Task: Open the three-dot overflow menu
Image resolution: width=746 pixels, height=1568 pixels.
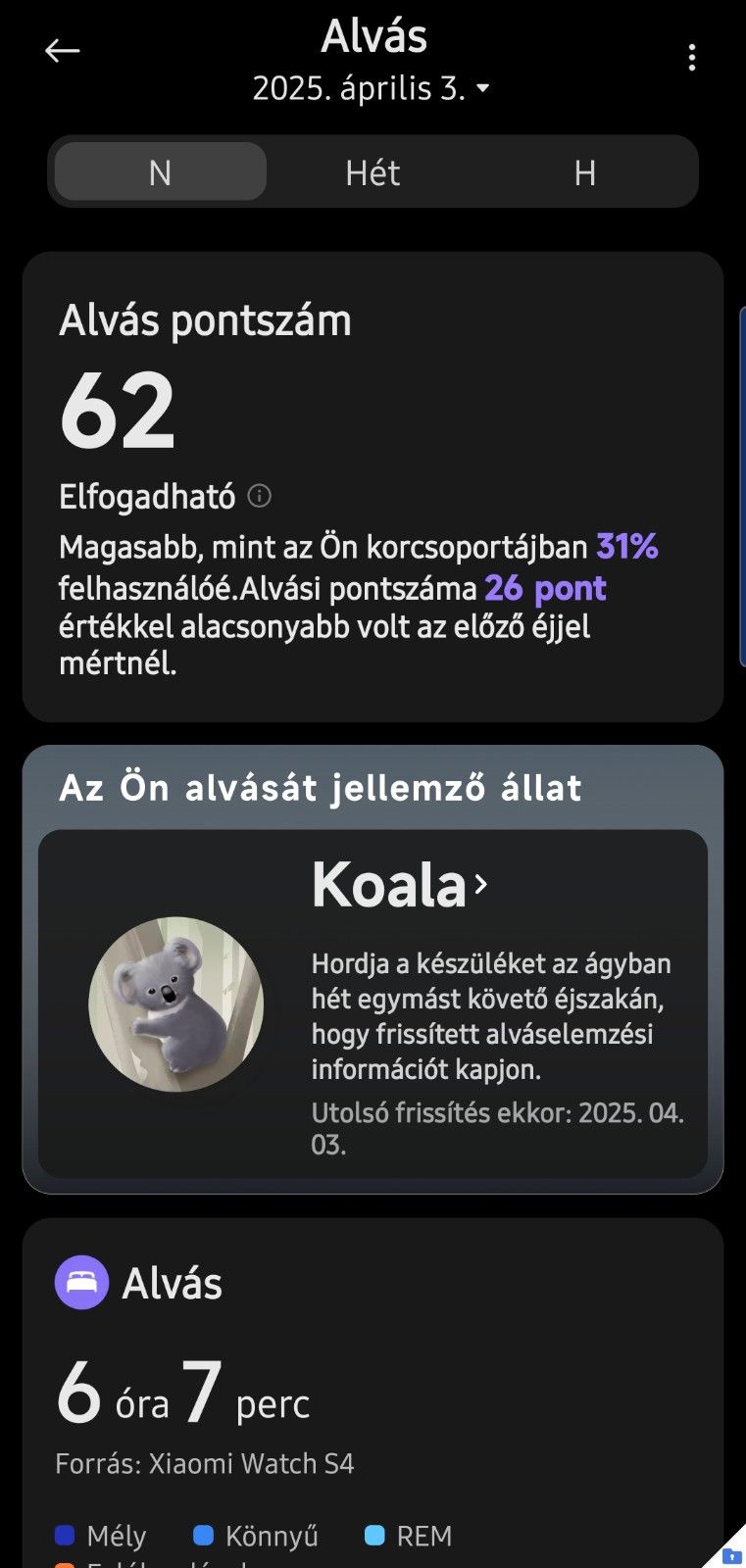Action: click(x=692, y=58)
